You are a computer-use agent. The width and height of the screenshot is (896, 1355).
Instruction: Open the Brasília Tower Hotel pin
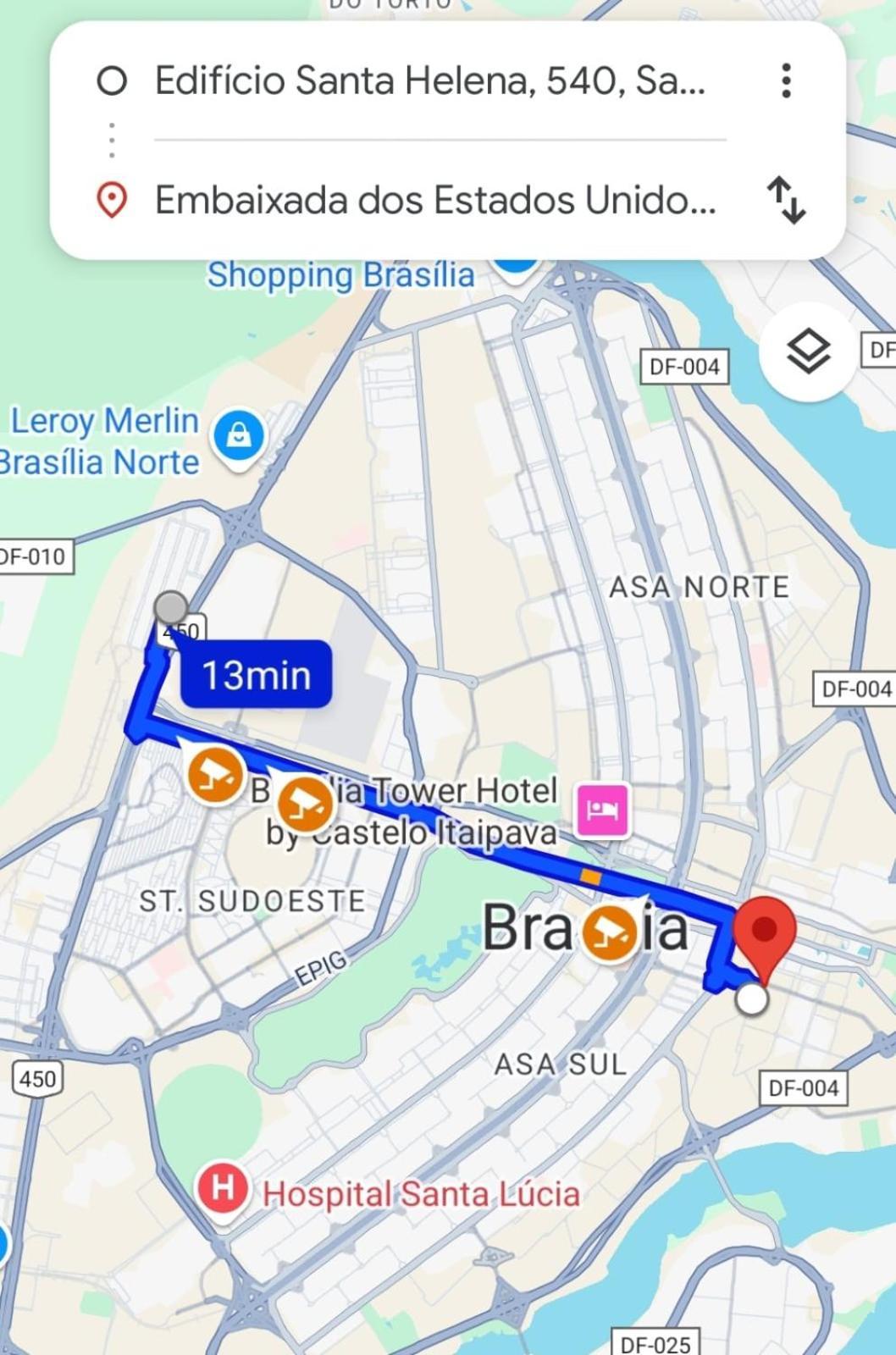603,810
